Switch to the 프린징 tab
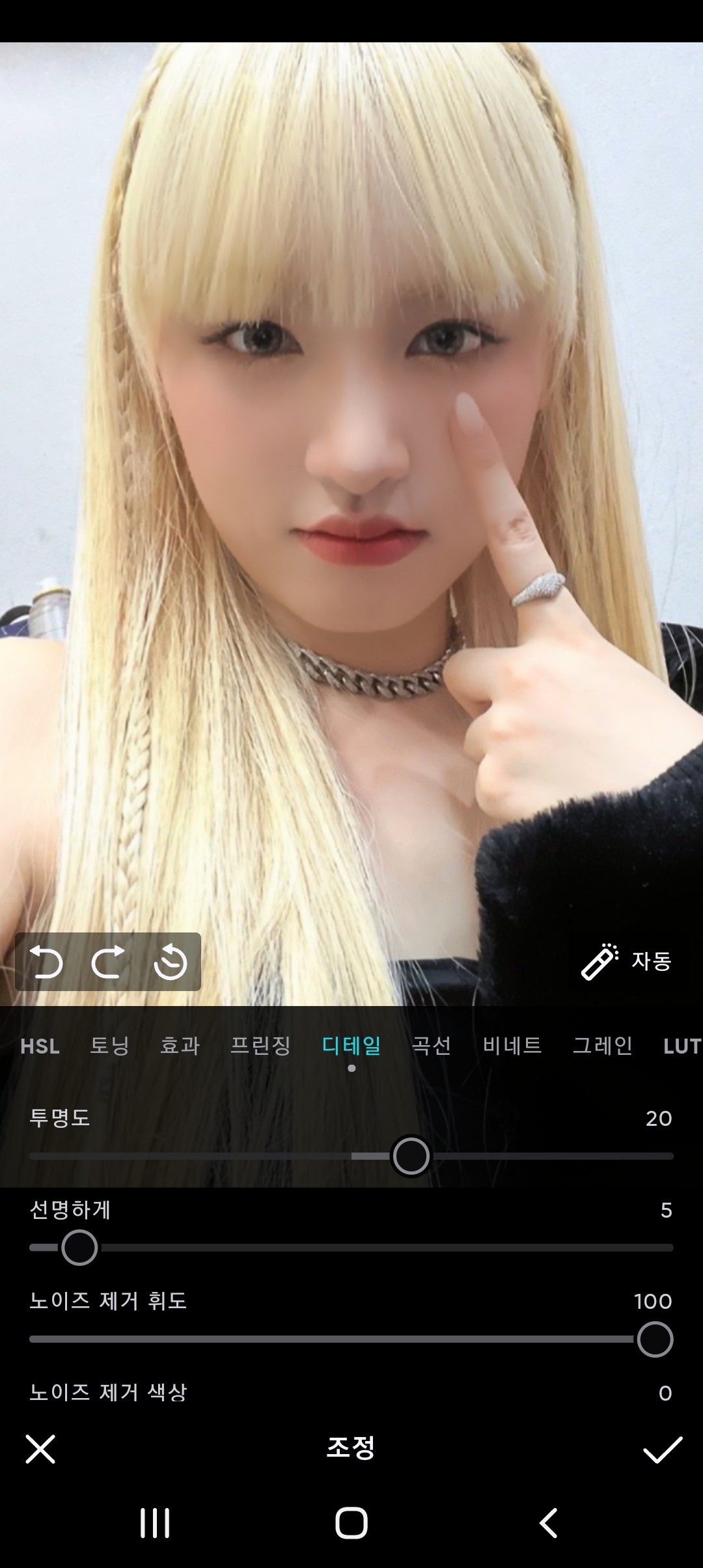The height and width of the screenshot is (1568, 703). coord(260,1046)
